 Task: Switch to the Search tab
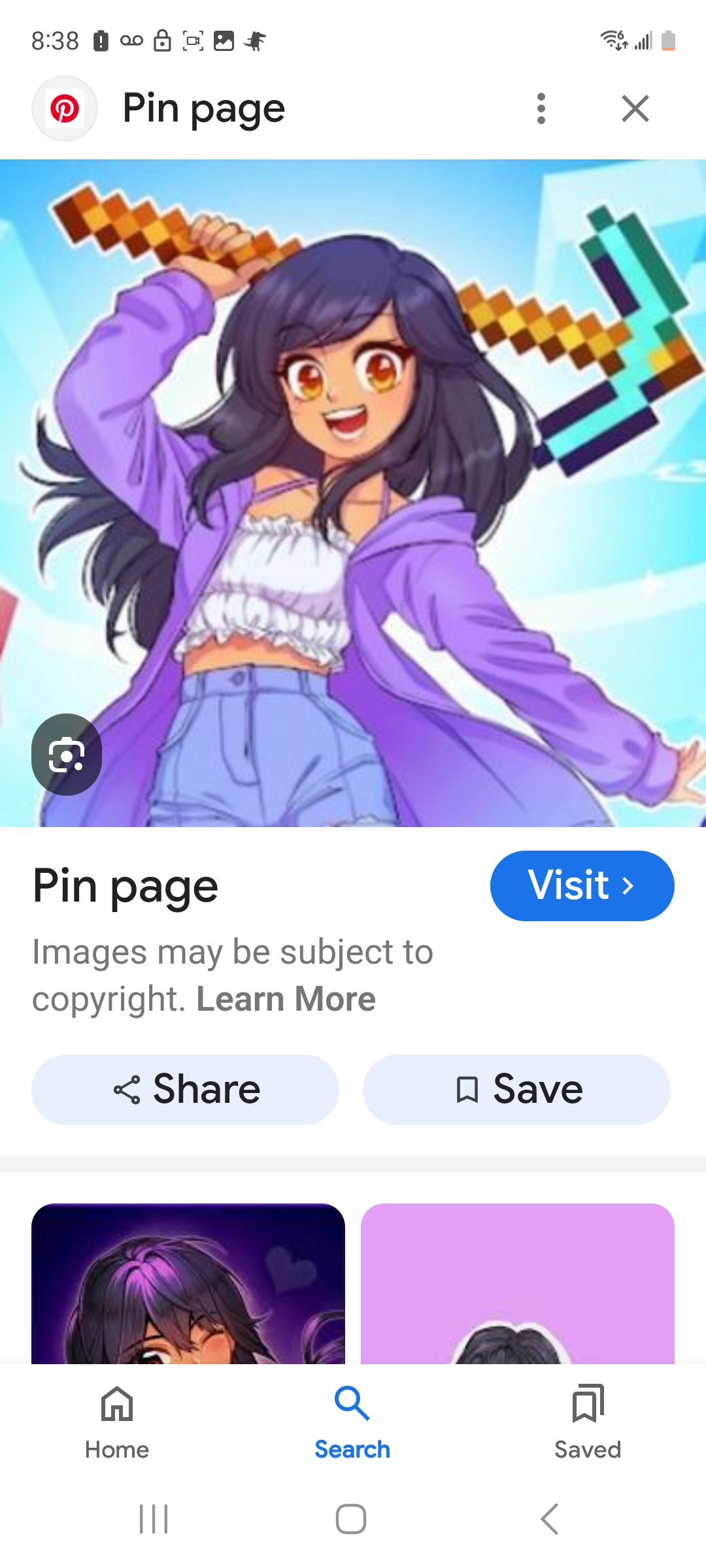tap(352, 1422)
